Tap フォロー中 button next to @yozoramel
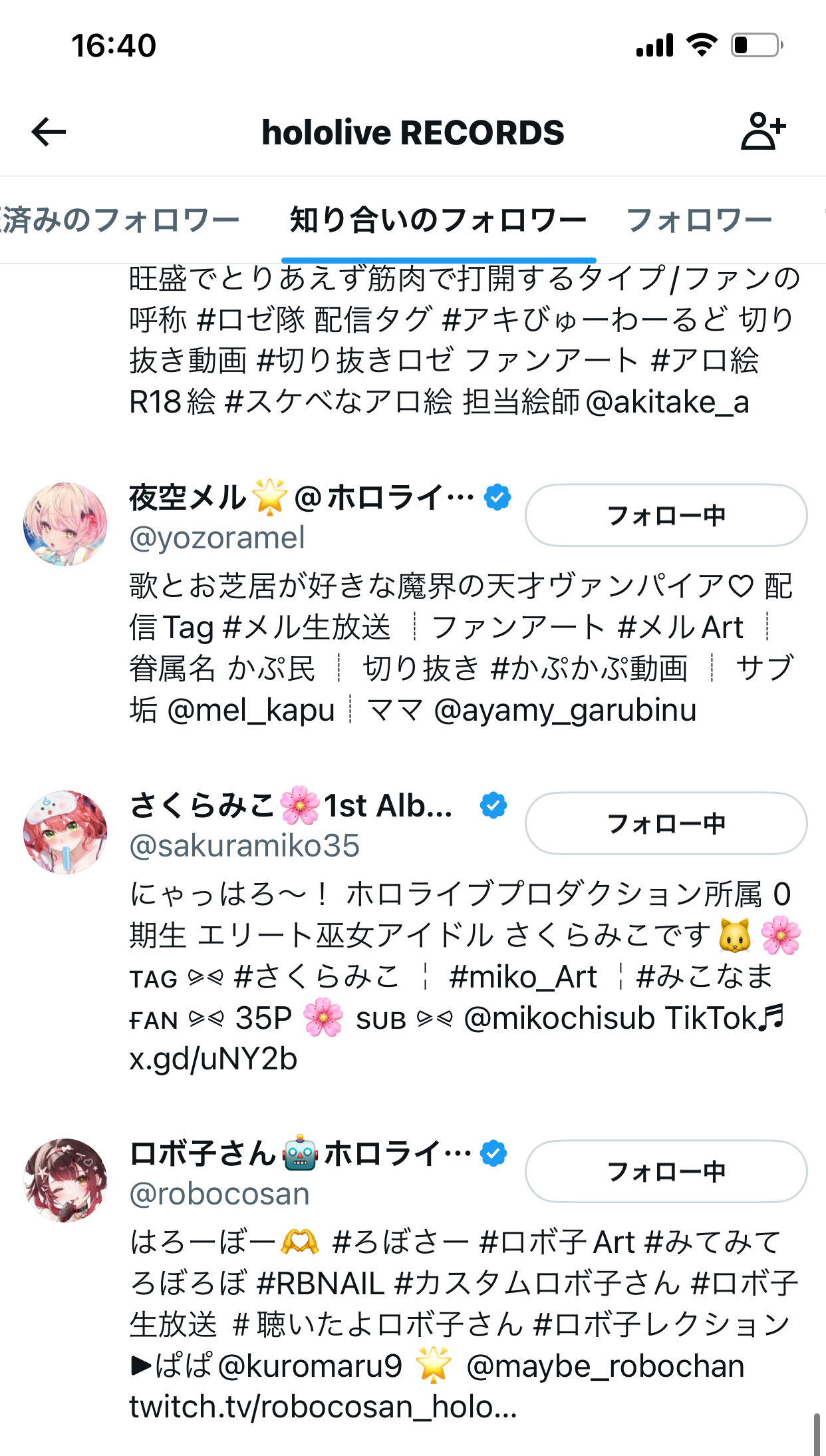This screenshot has height=1456, width=826. (x=666, y=515)
